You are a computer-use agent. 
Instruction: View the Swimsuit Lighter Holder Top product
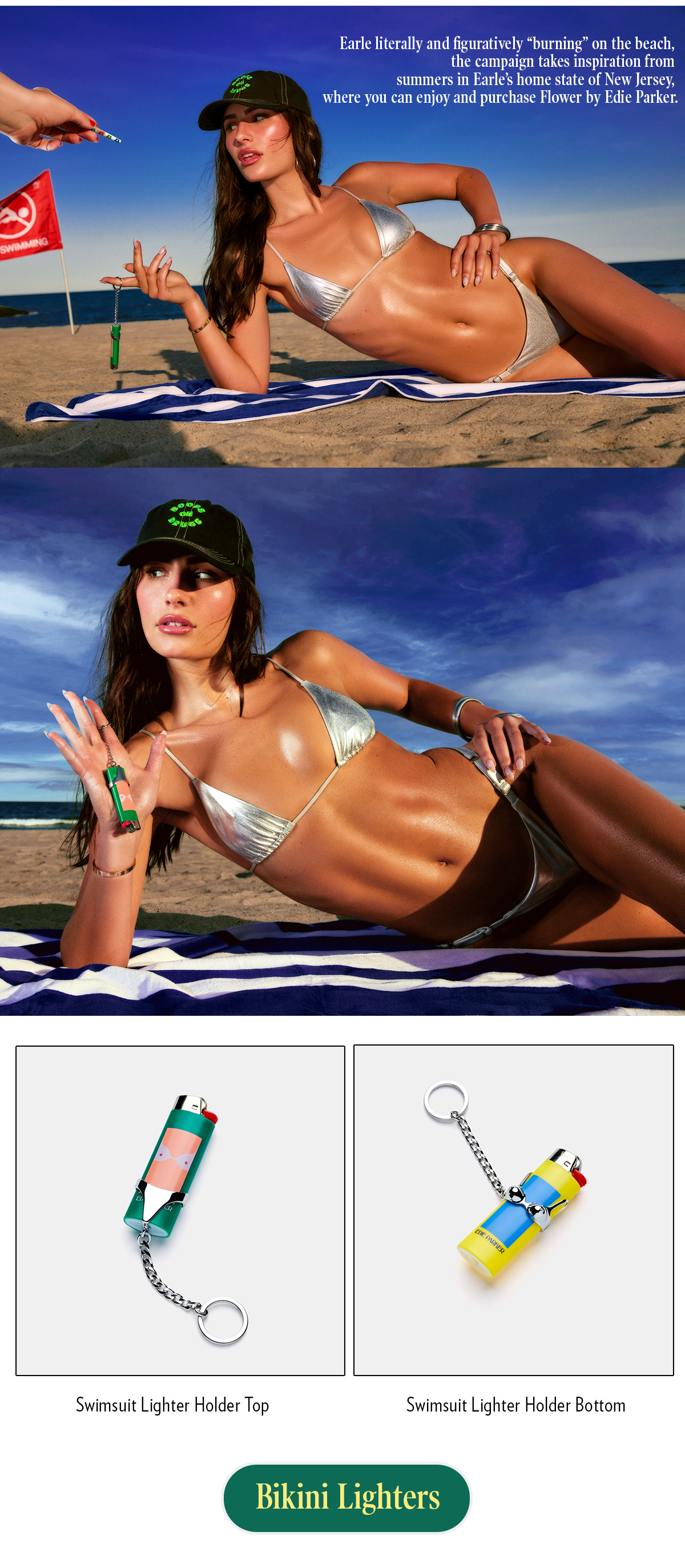tap(180, 1210)
